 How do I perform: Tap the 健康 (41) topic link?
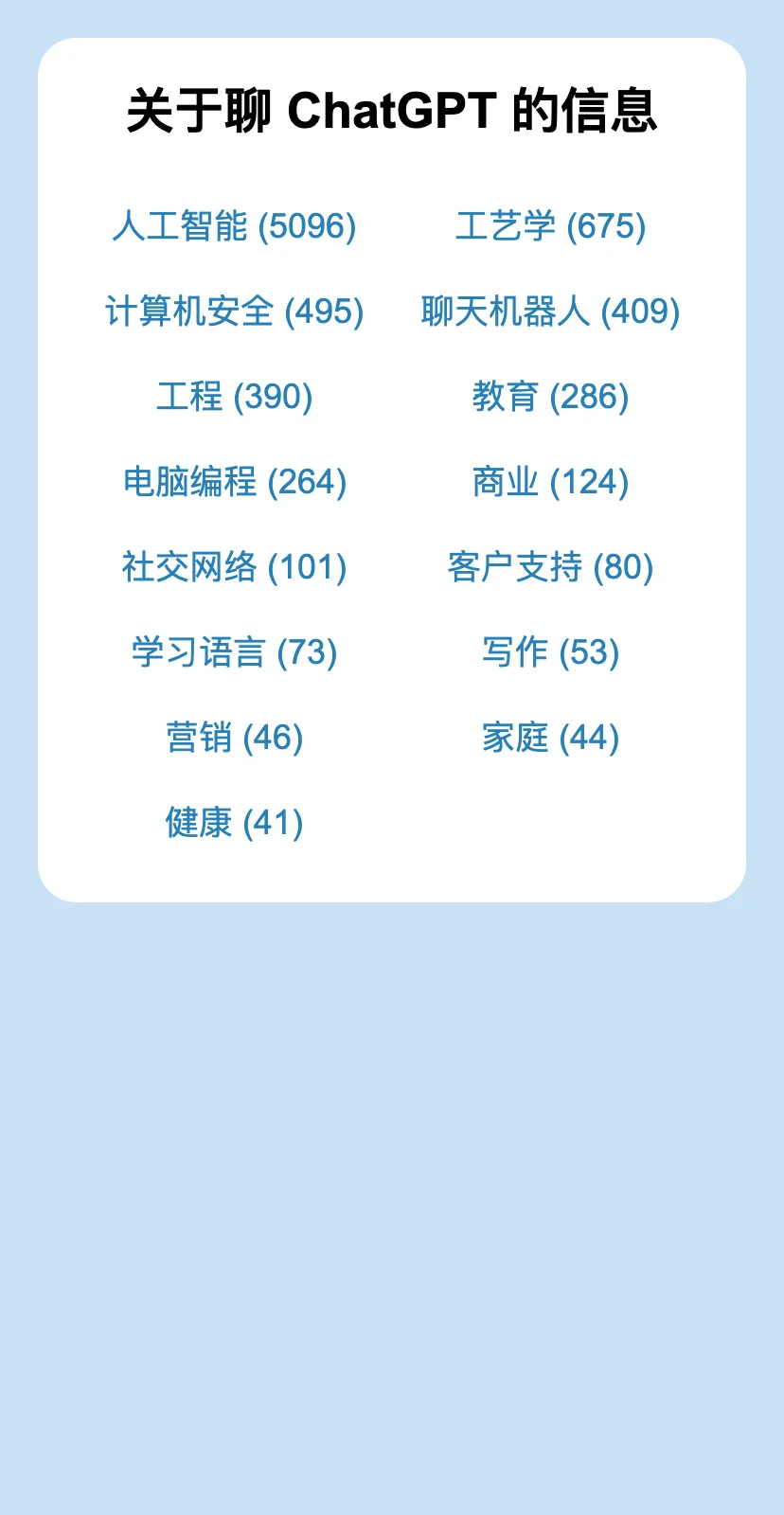234,823
